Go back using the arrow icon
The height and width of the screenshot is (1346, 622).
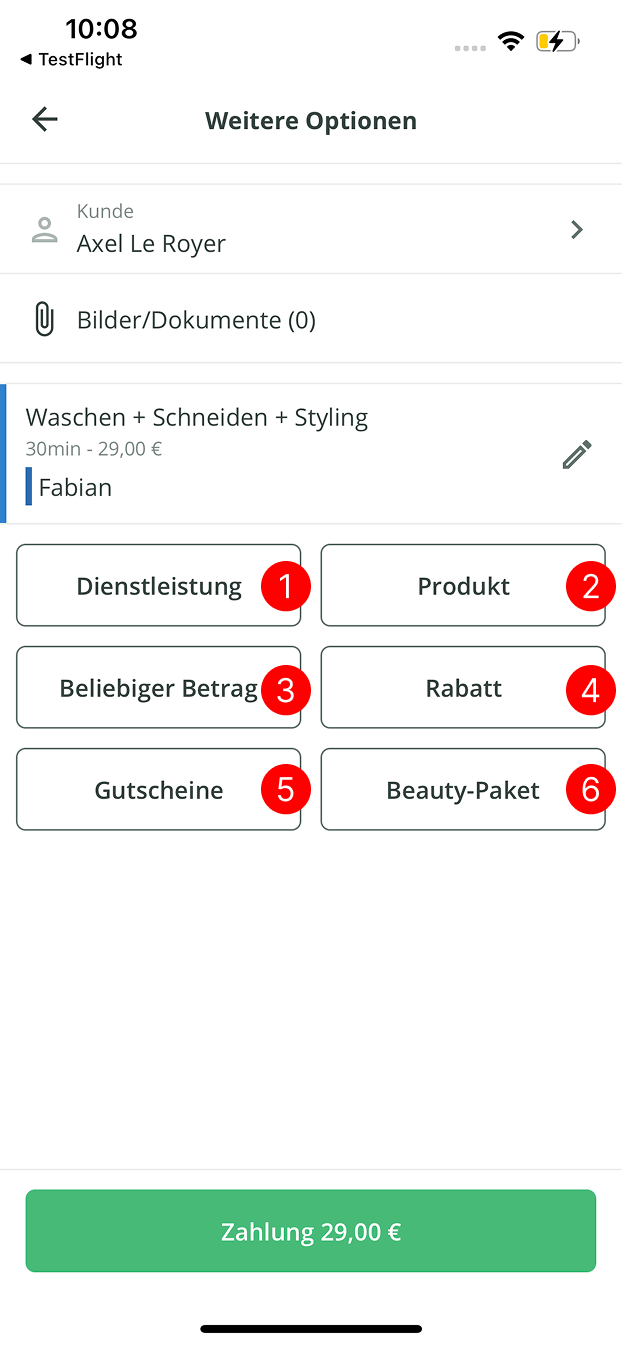point(45,120)
